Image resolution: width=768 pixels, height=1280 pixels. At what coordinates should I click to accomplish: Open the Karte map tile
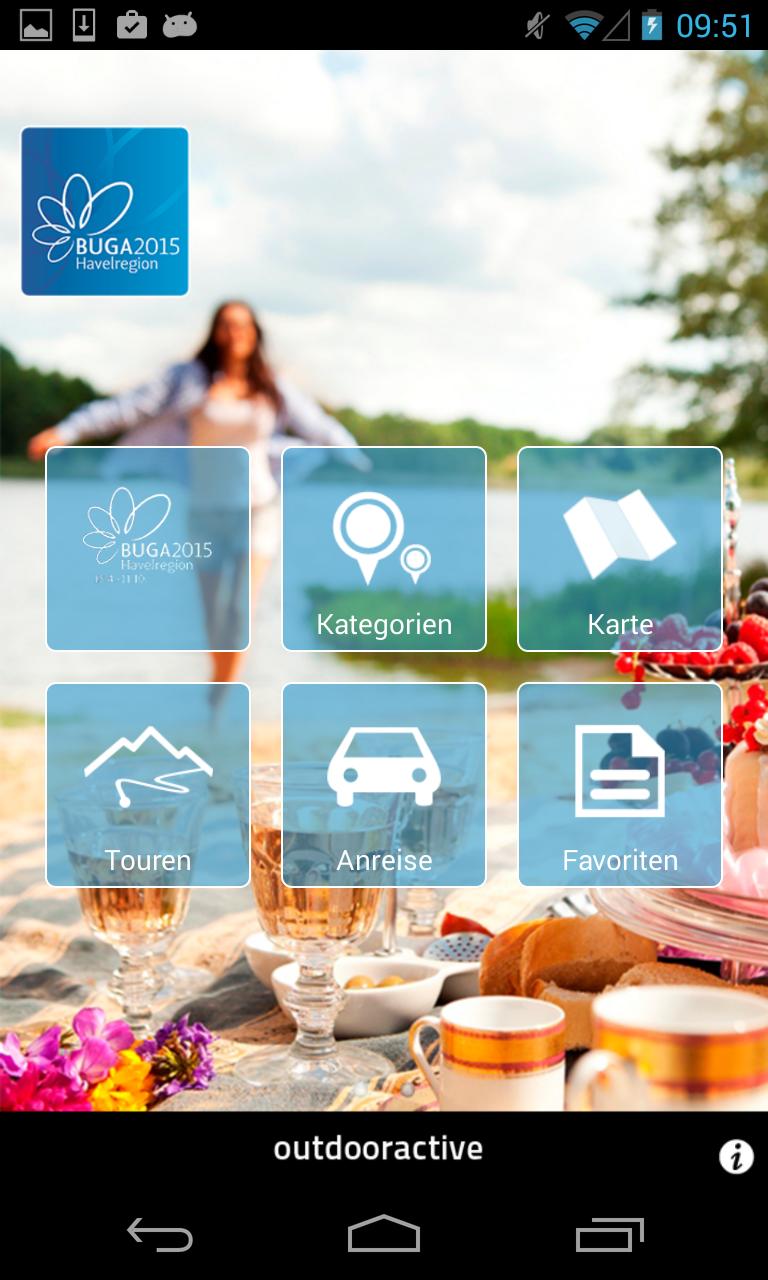pyautogui.click(x=620, y=549)
